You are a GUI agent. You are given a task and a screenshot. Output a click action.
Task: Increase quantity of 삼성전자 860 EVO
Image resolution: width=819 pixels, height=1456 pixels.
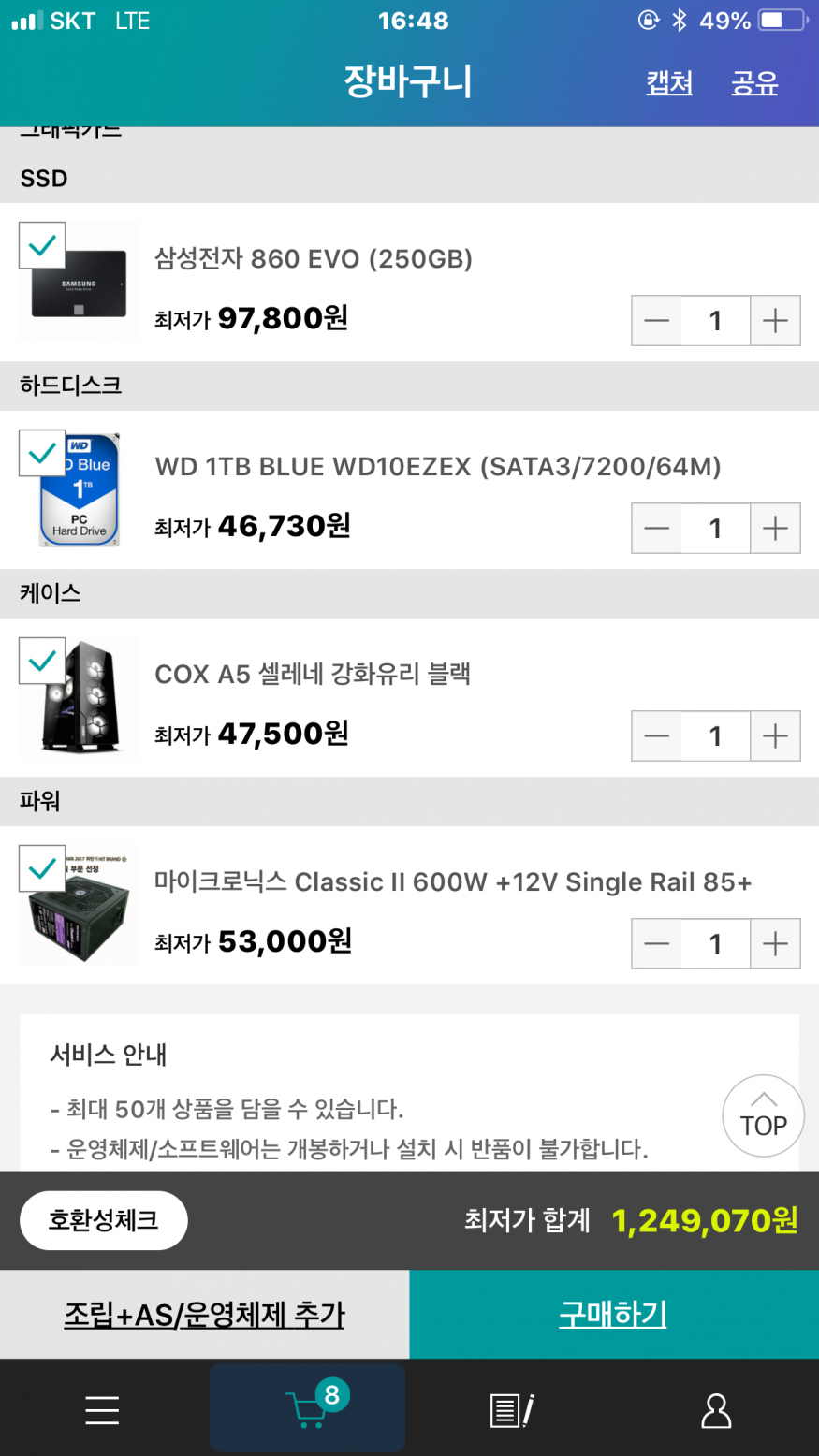(x=775, y=321)
